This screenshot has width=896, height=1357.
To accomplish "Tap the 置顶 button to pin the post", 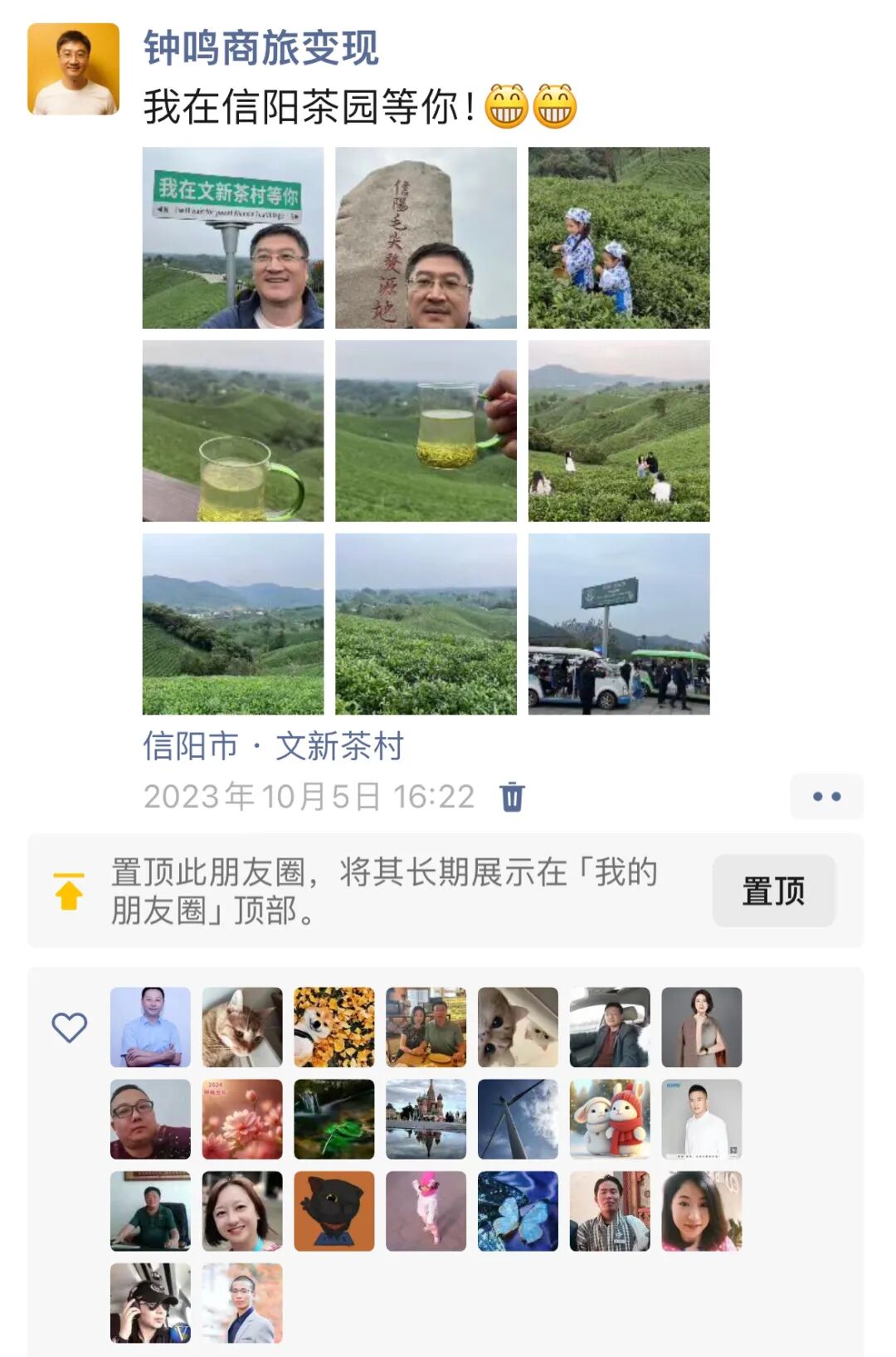I will pos(773,891).
